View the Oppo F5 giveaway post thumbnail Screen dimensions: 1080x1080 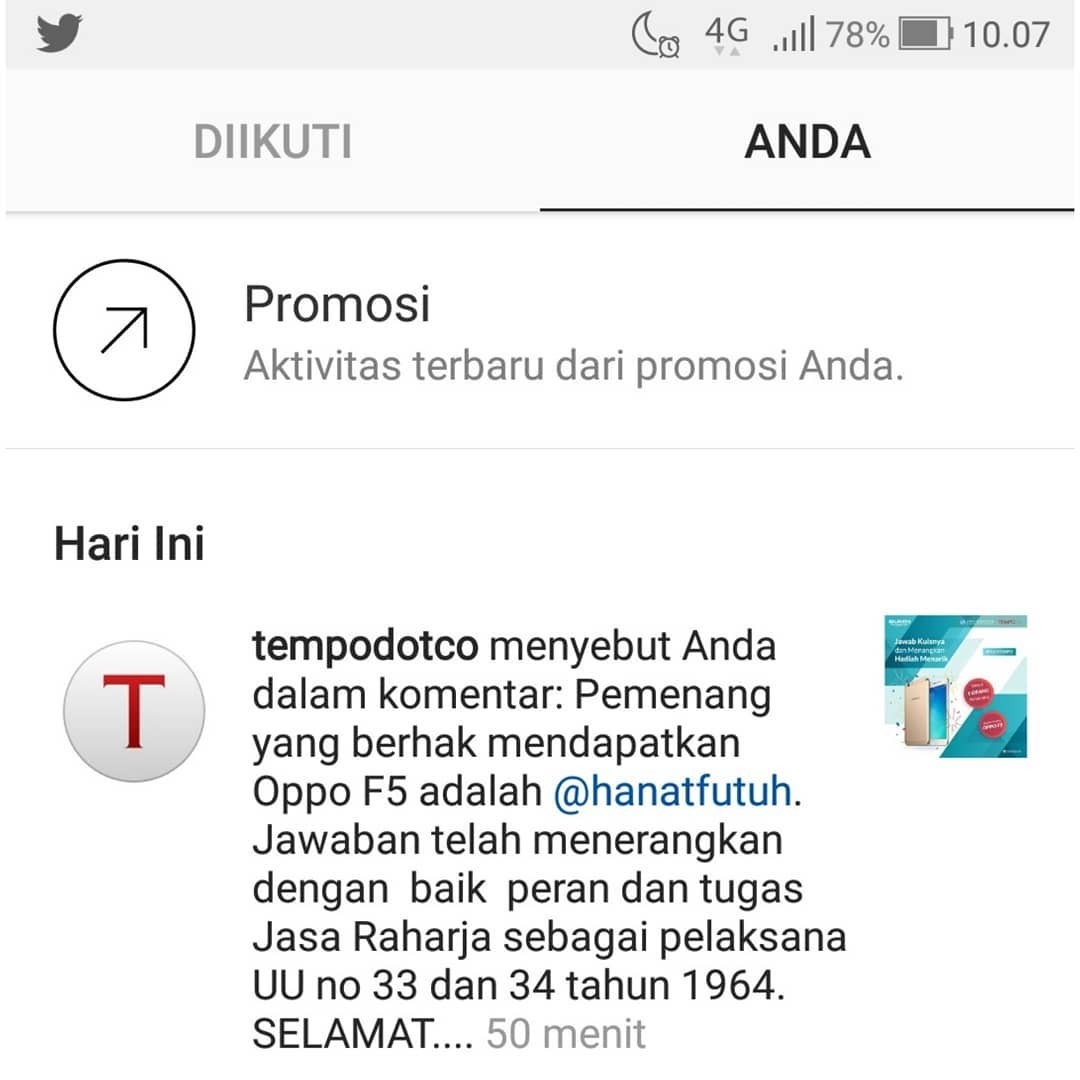coord(956,686)
